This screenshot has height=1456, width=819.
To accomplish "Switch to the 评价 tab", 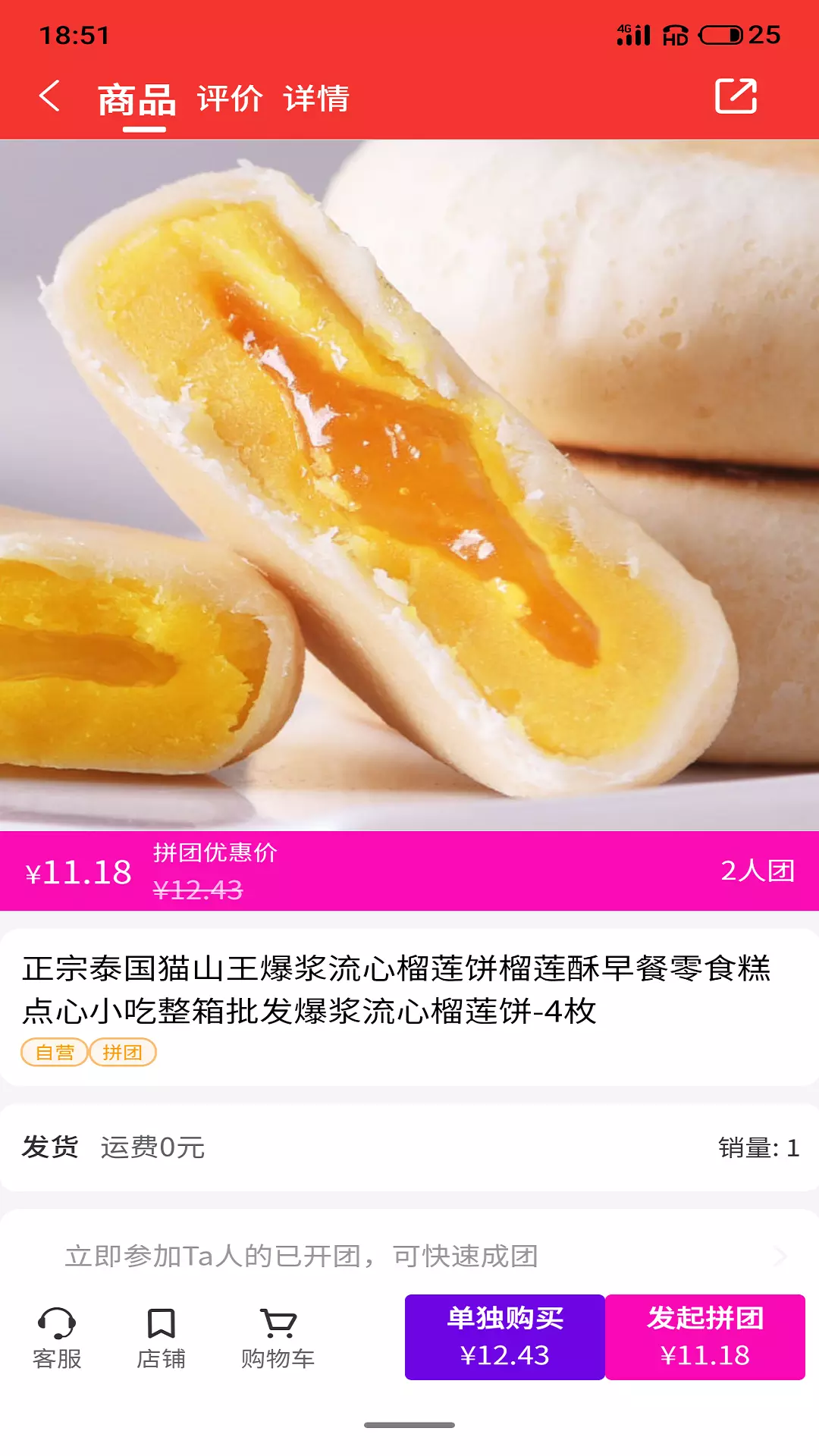I will coord(230,99).
